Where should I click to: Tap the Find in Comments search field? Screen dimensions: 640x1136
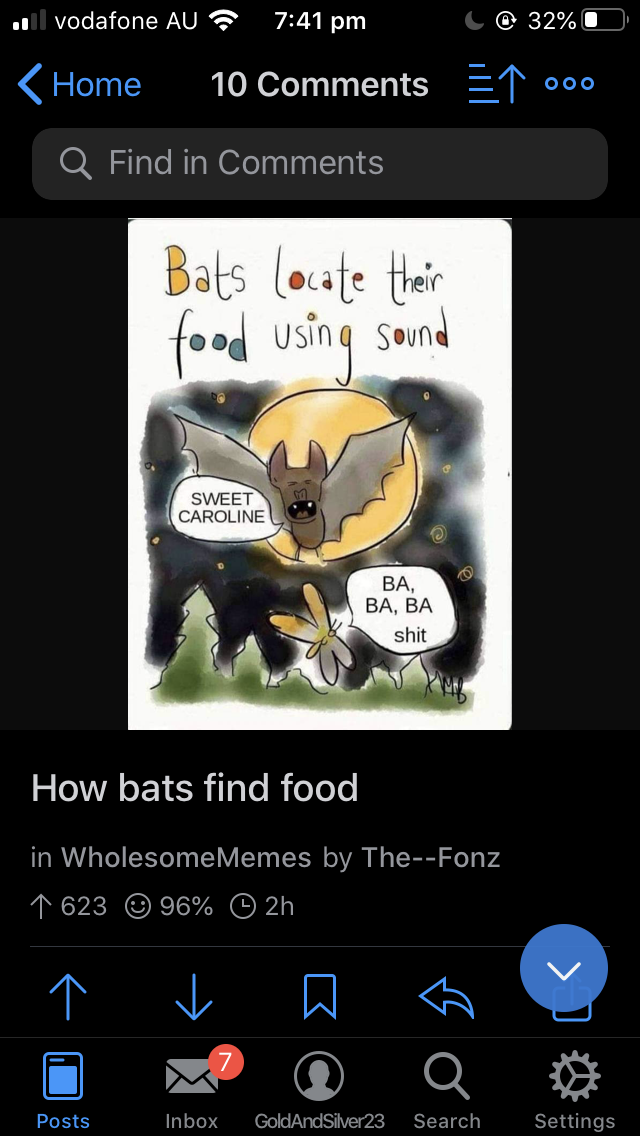pos(320,164)
